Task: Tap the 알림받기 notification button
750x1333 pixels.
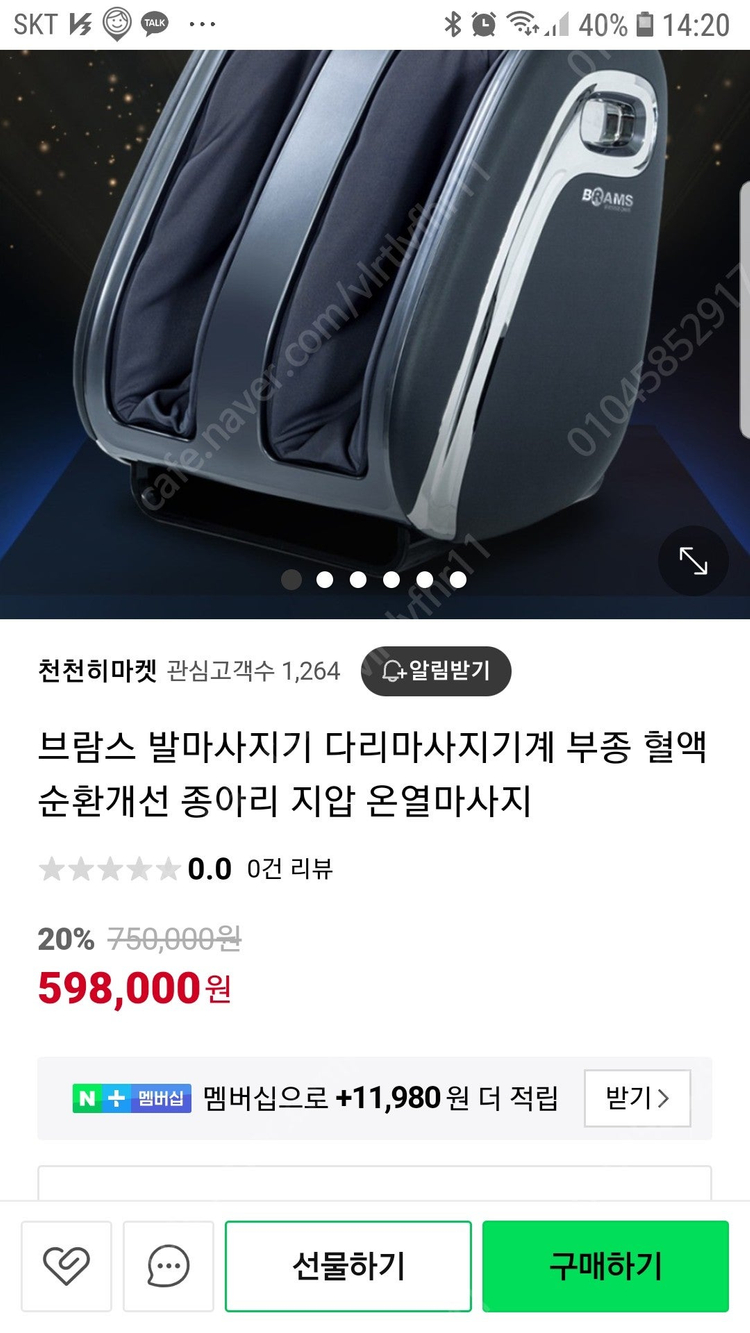Action: pyautogui.click(x=436, y=671)
